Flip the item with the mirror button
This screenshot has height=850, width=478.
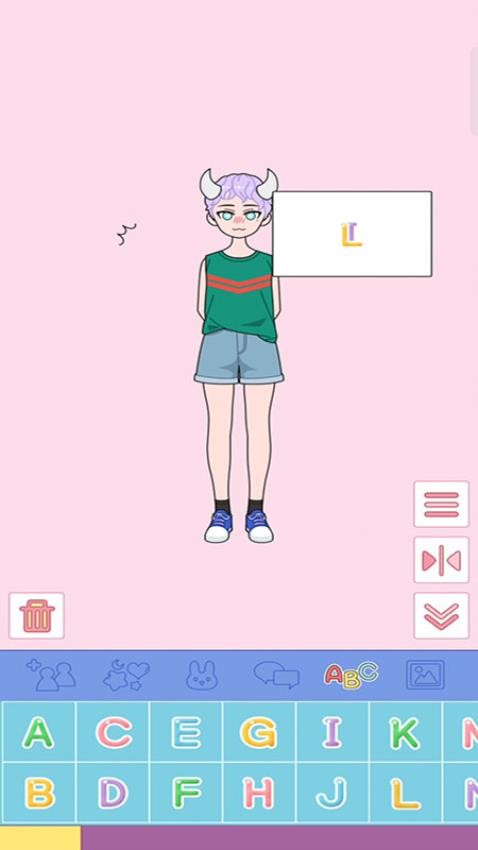pos(441,560)
